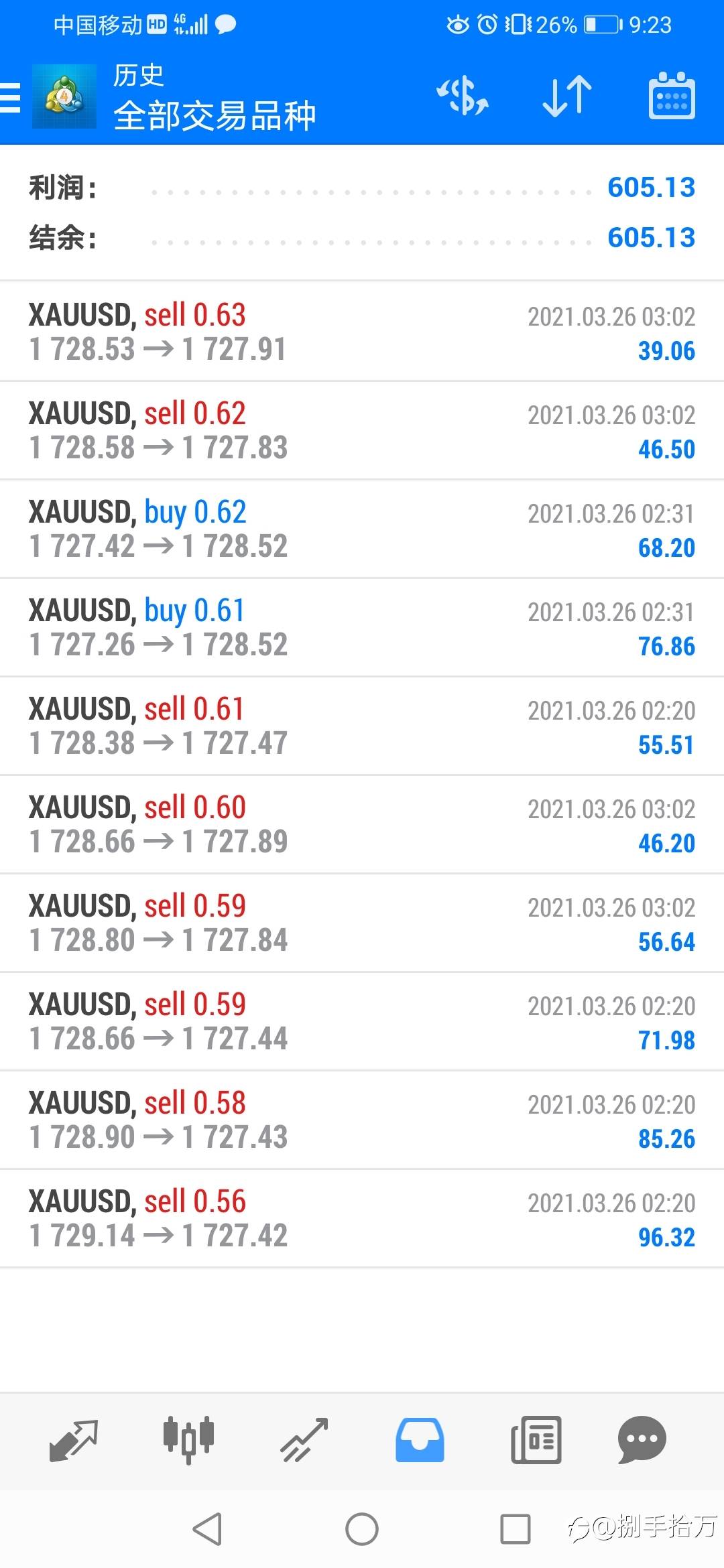This screenshot has width=724, height=1568.
Task: Open the sell 0.58 trade with 85.26 profit
Action: pyautogui.click(x=362, y=1120)
